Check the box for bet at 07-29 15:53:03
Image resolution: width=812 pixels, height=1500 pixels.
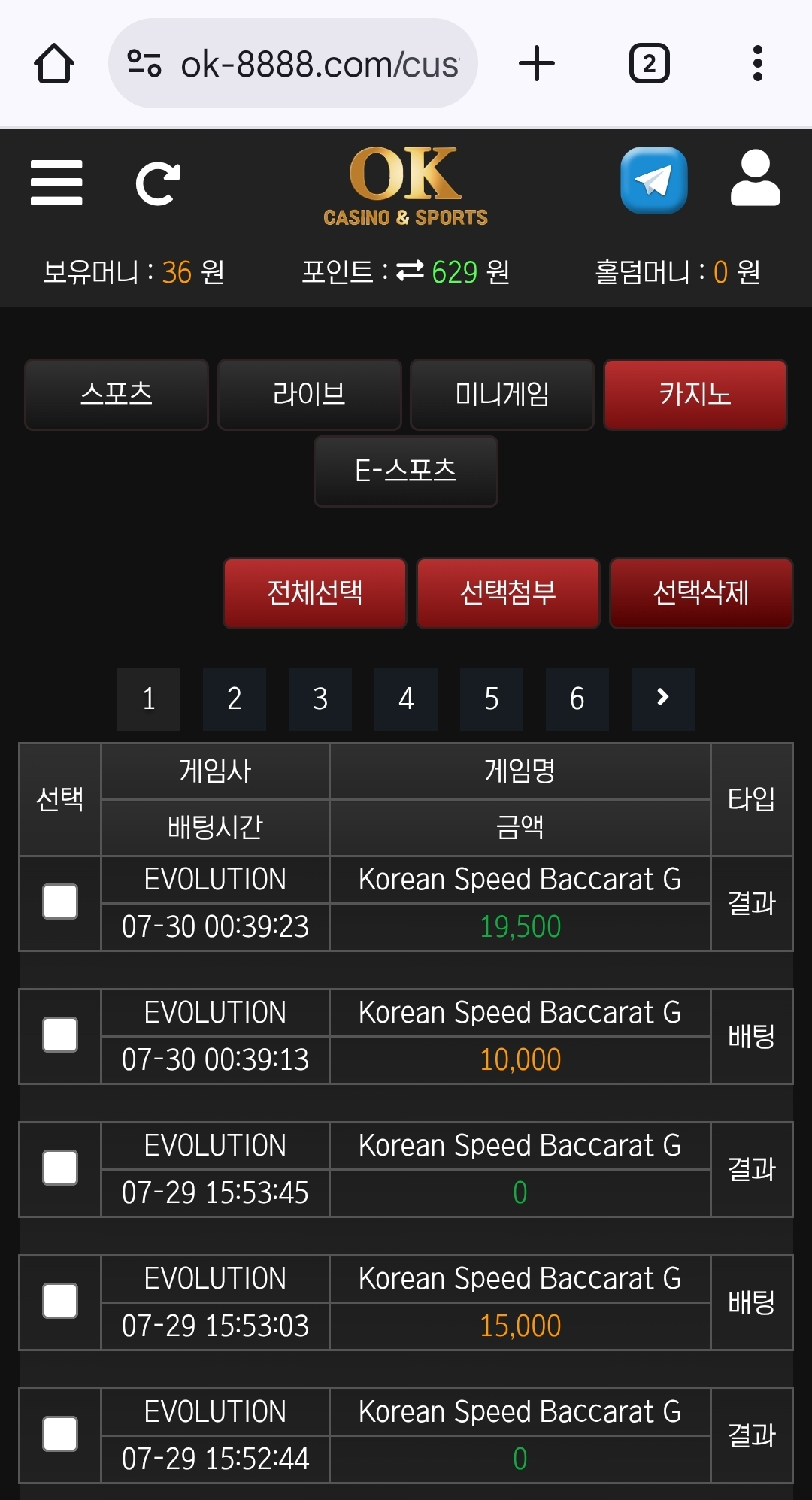pos(60,1302)
